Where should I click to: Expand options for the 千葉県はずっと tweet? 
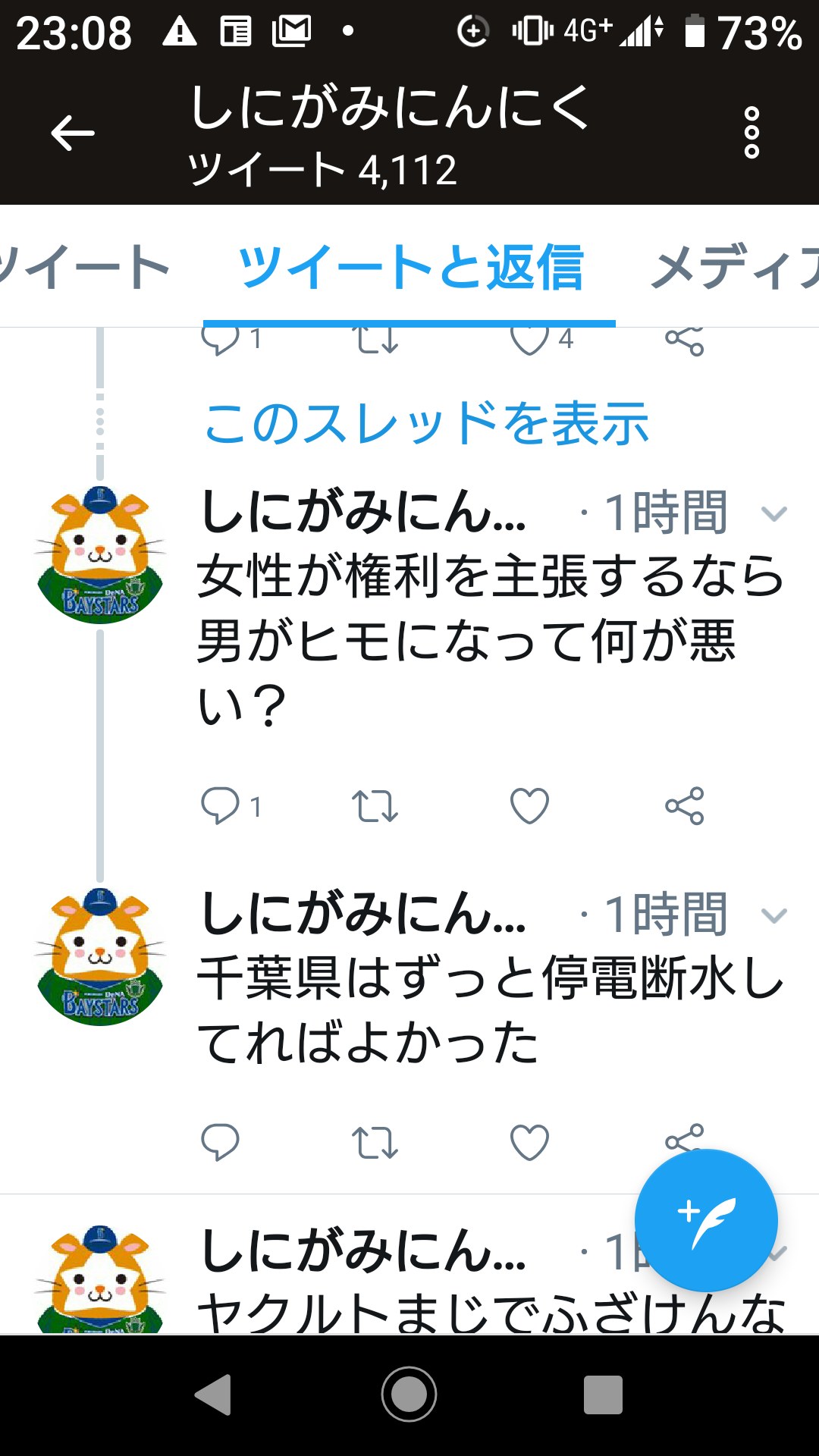[773, 916]
